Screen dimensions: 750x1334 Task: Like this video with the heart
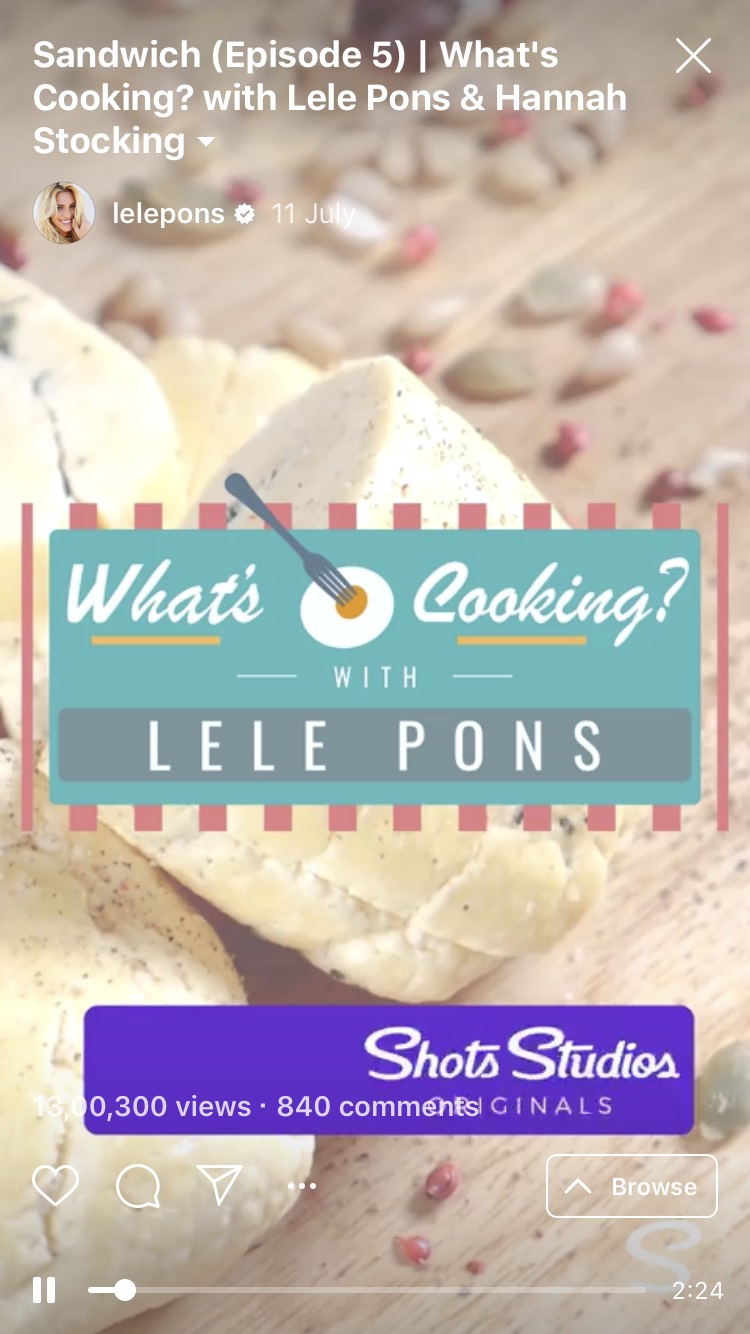click(55, 1186)
